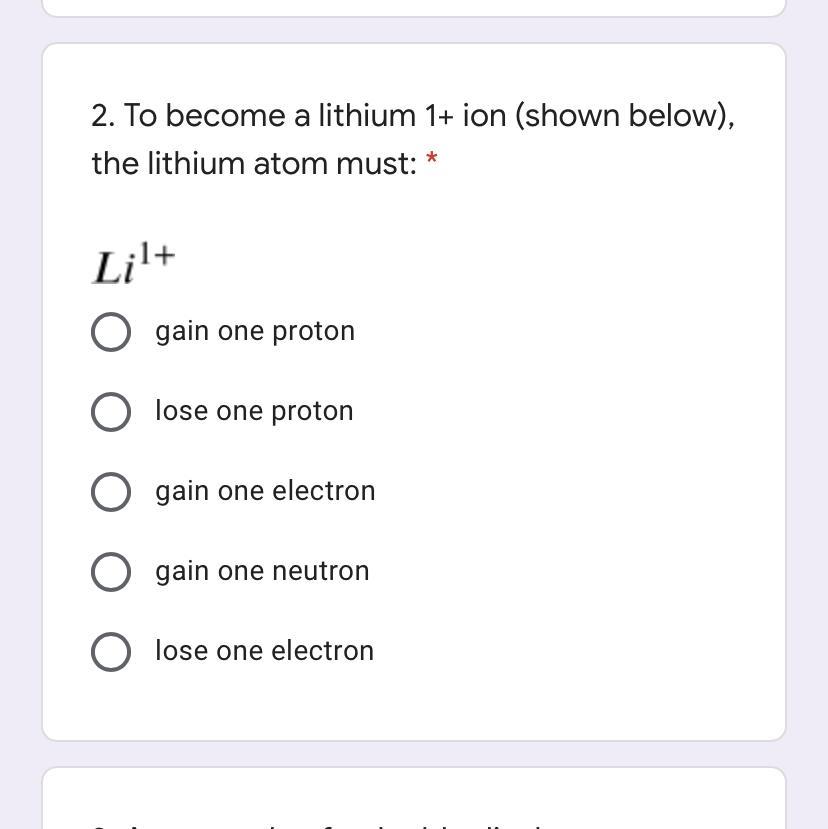This screenshot has height=829, width=828.
Task: Choose 'lose one proton' as the answer
Action: (x=110, y=412)
